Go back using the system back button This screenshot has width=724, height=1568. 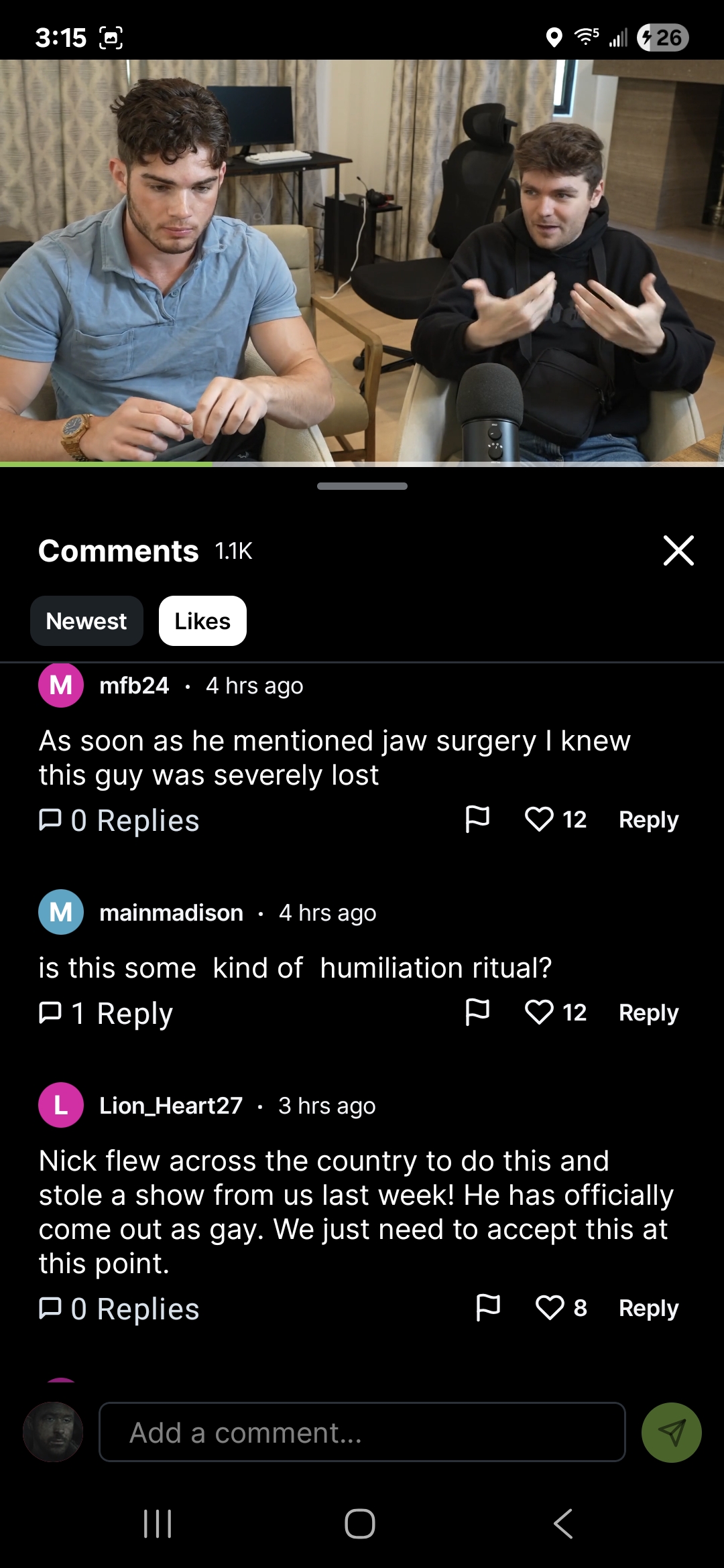click(x=563, y=1524)
